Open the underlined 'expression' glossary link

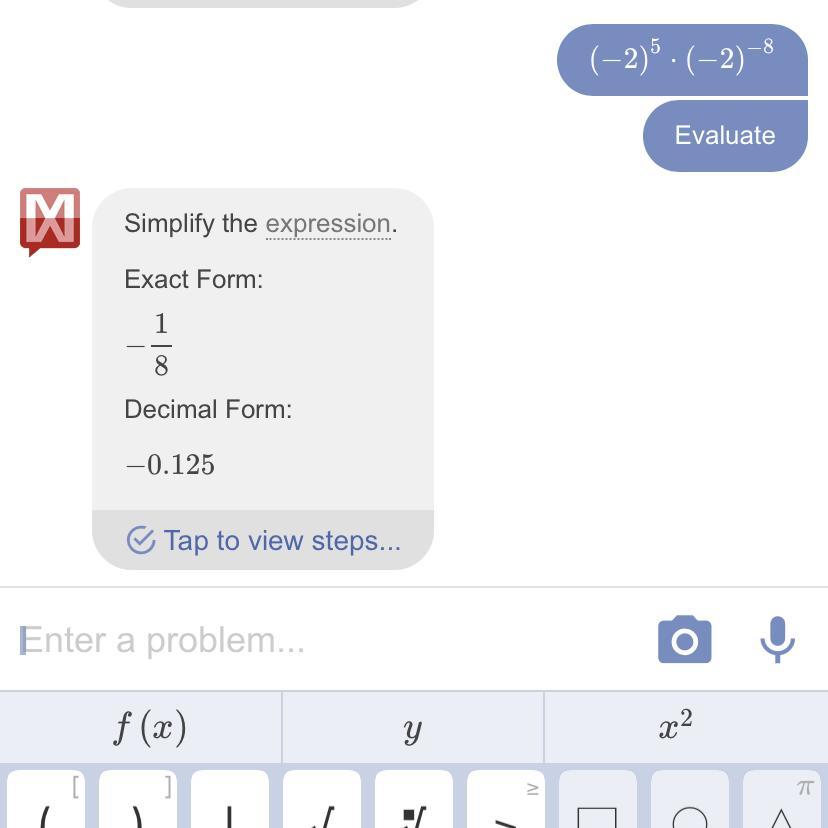click(x=328, y=224)
